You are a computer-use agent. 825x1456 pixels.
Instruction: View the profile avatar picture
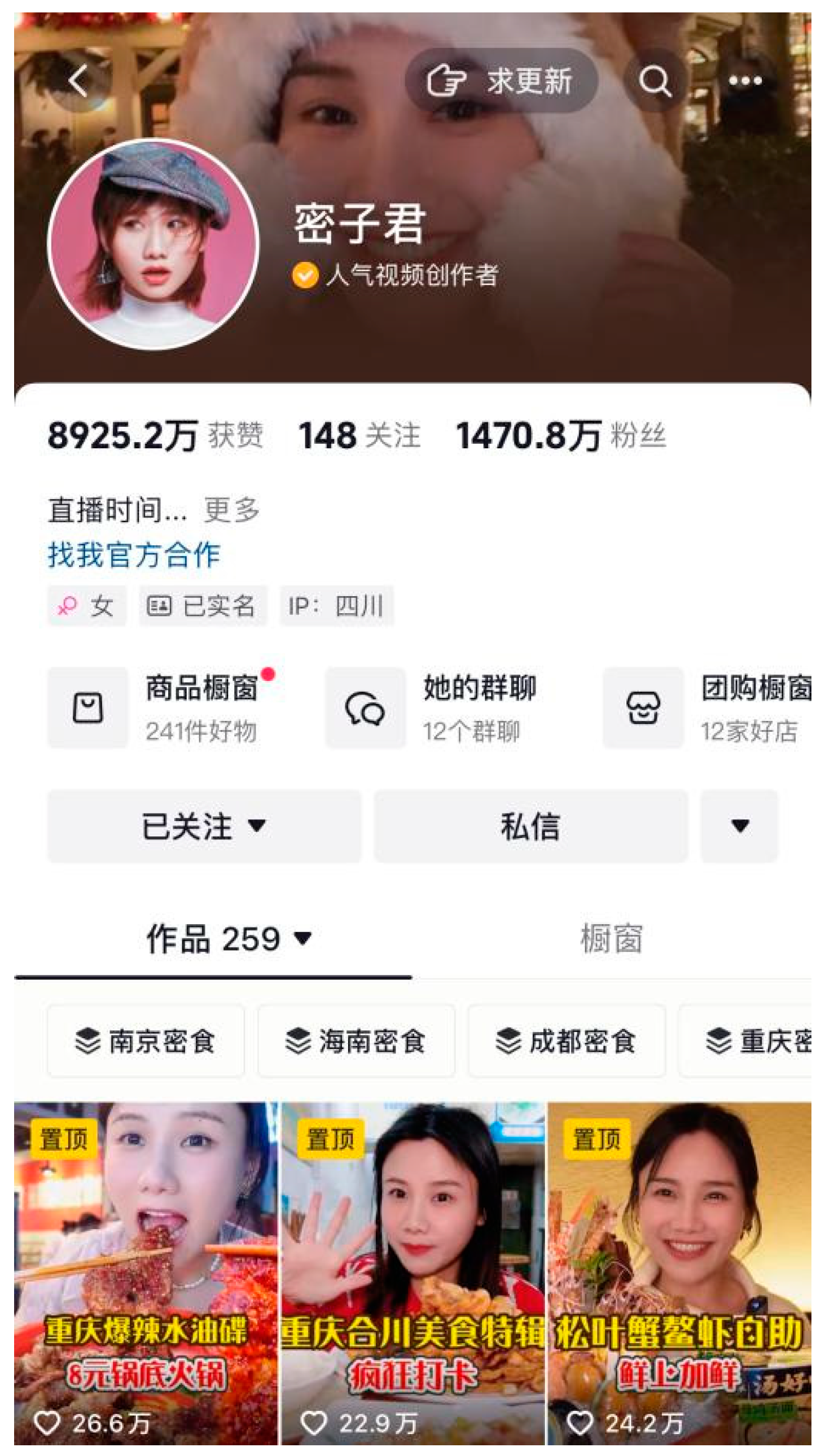[153, 244]
